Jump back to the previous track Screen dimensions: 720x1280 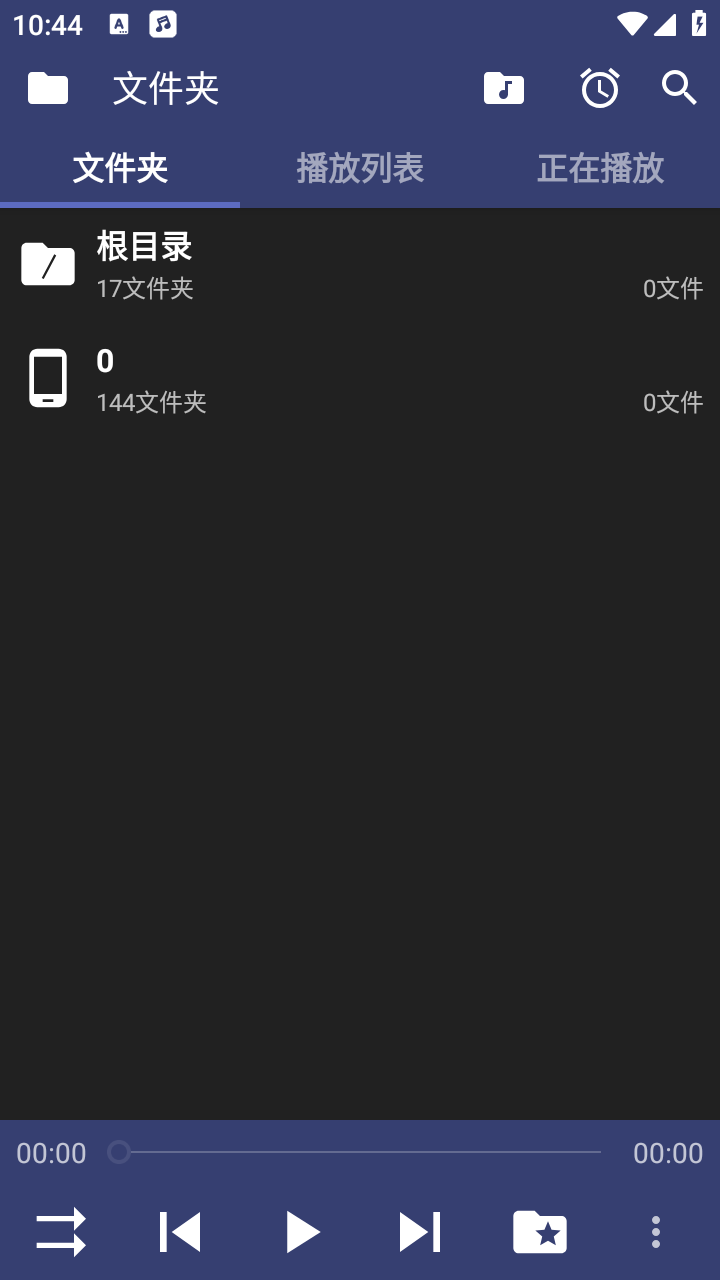click(x=180, y=1232)
